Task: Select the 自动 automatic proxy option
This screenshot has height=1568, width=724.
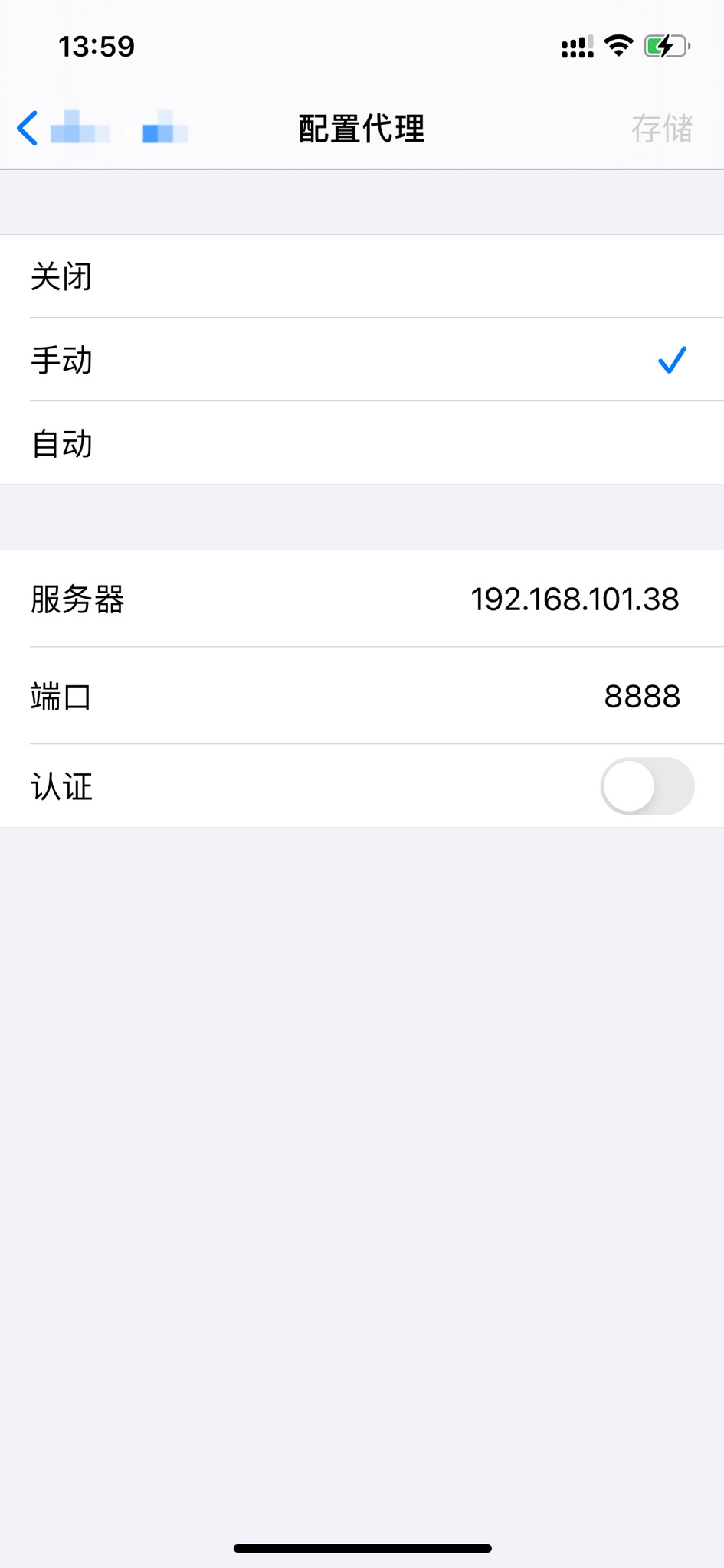Action: pos(362,443)
